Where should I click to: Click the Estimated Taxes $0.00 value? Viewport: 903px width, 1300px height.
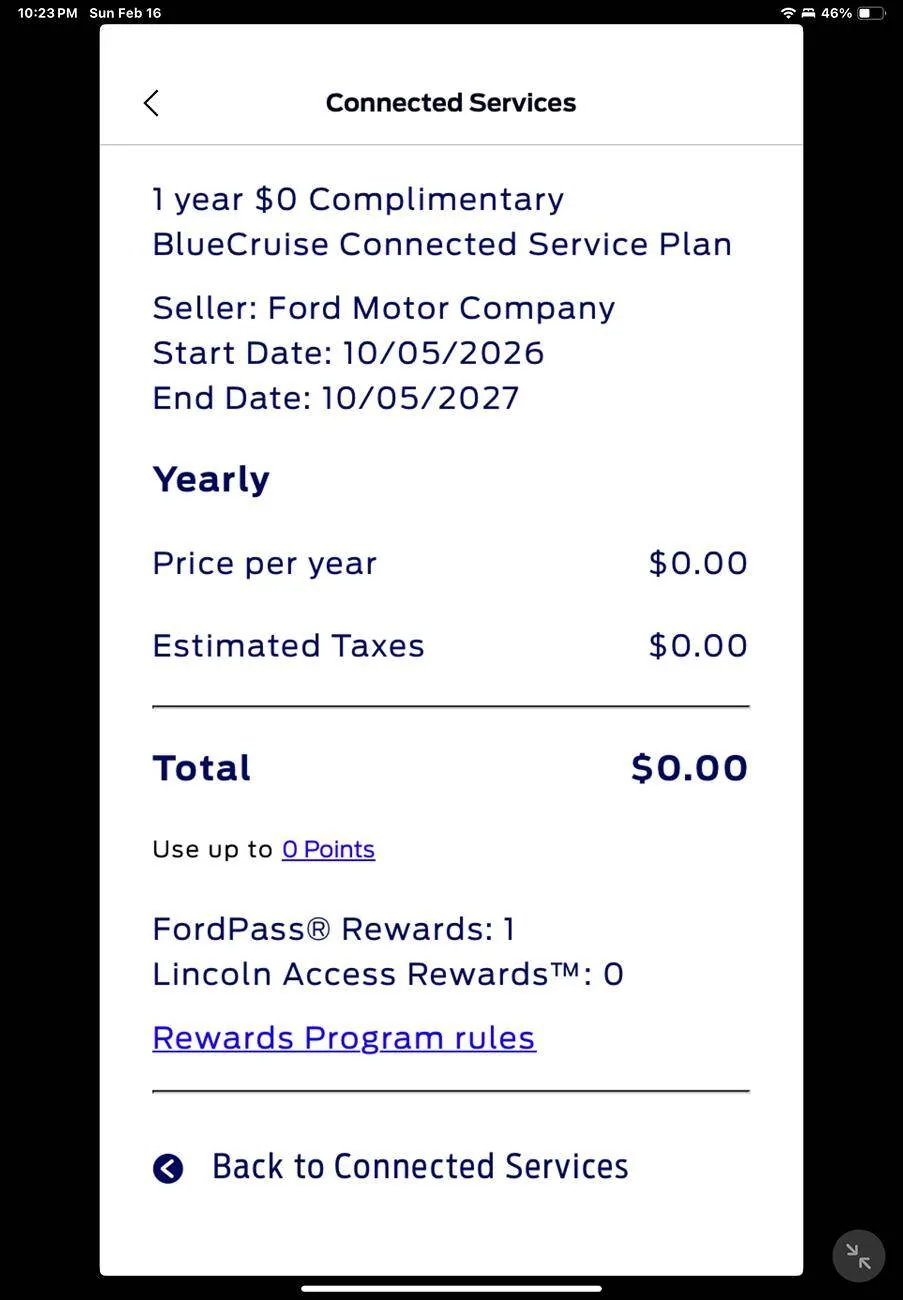[x=698, y=645]
